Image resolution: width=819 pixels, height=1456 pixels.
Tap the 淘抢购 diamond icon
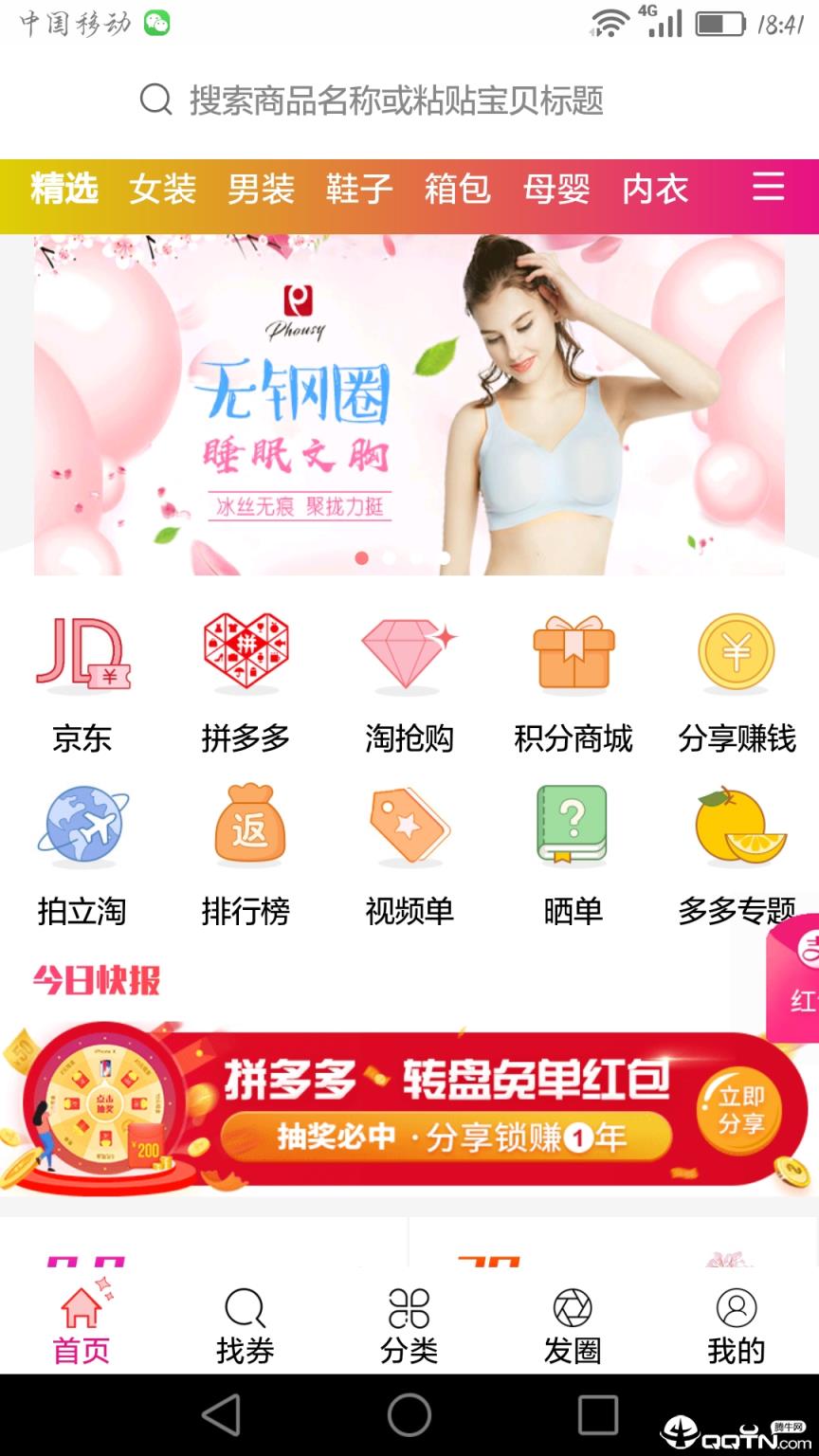(409, 654)
